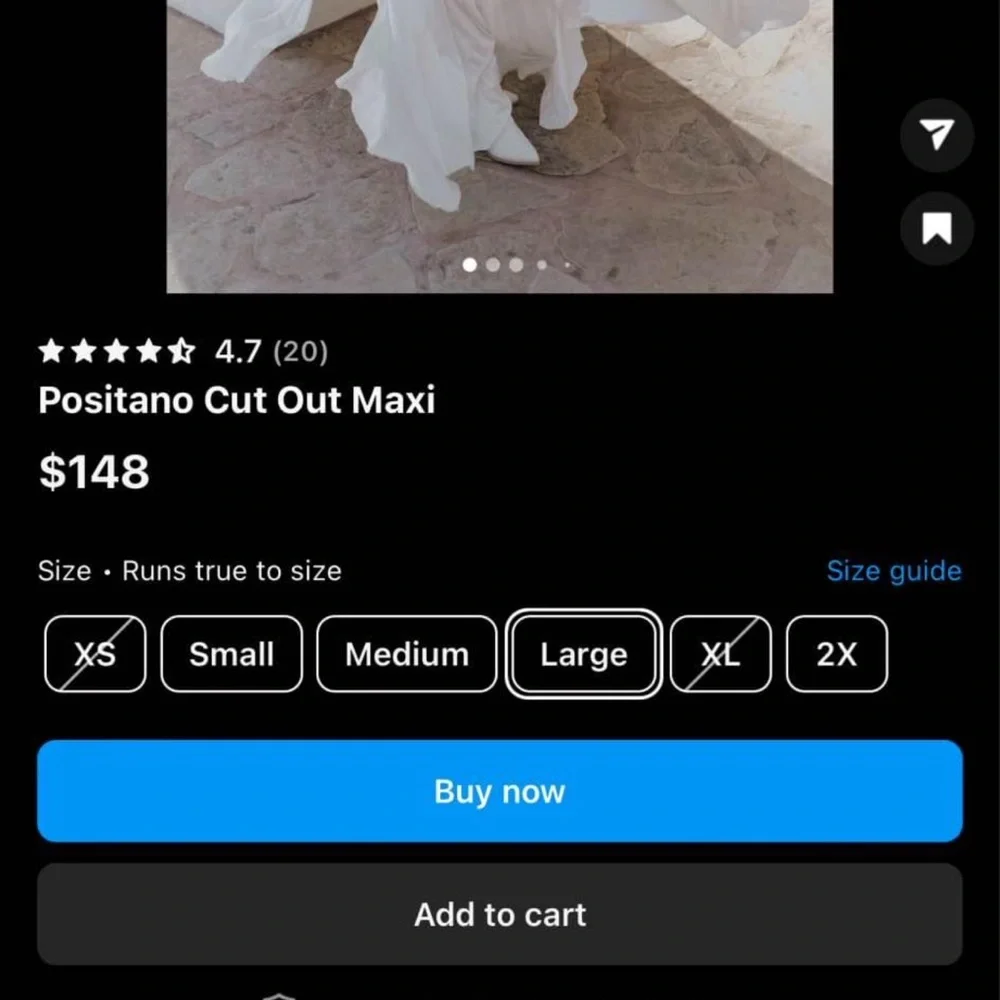1000x1000 pixels.
Task: Choose the Medium size option
Action: coord(406,654)
